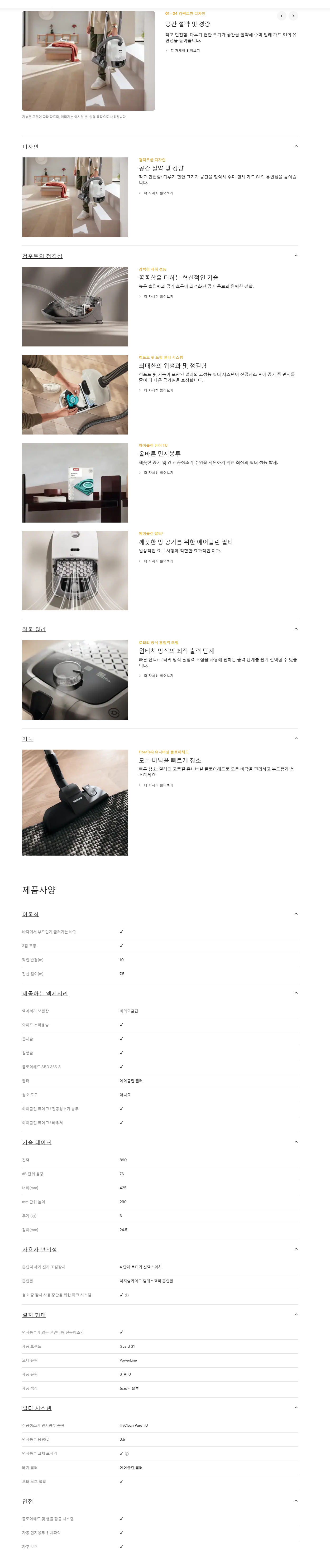Collapse the 안전 specifications

coord(296,1501)
